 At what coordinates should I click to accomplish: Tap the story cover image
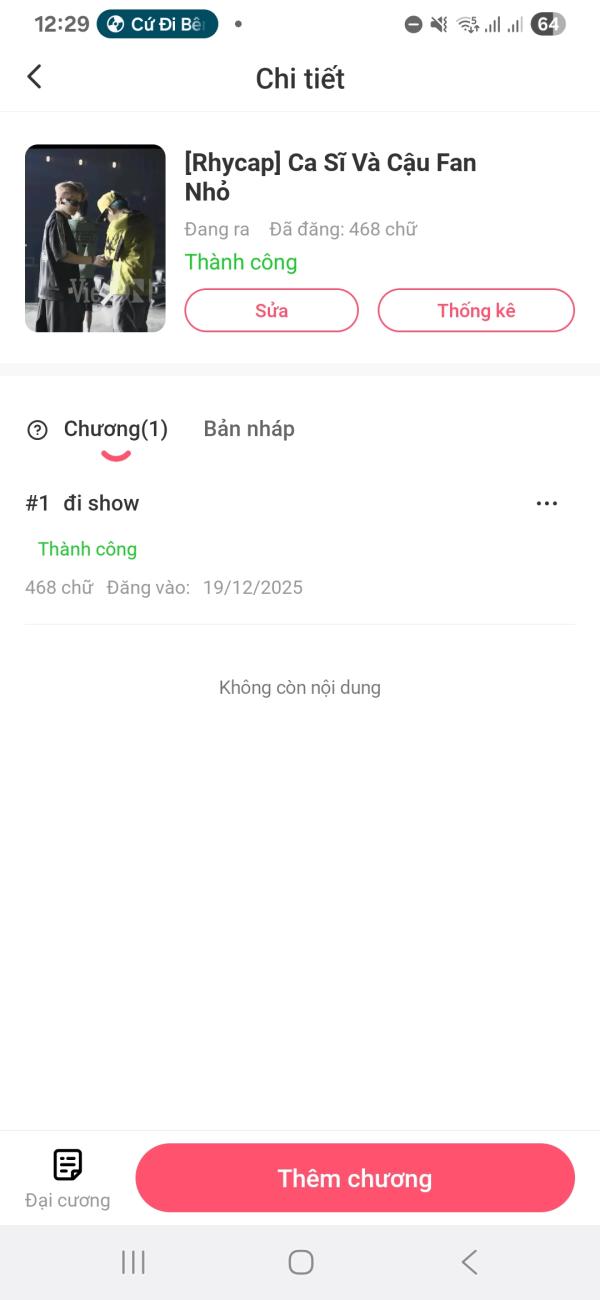(x=95, y=238)
